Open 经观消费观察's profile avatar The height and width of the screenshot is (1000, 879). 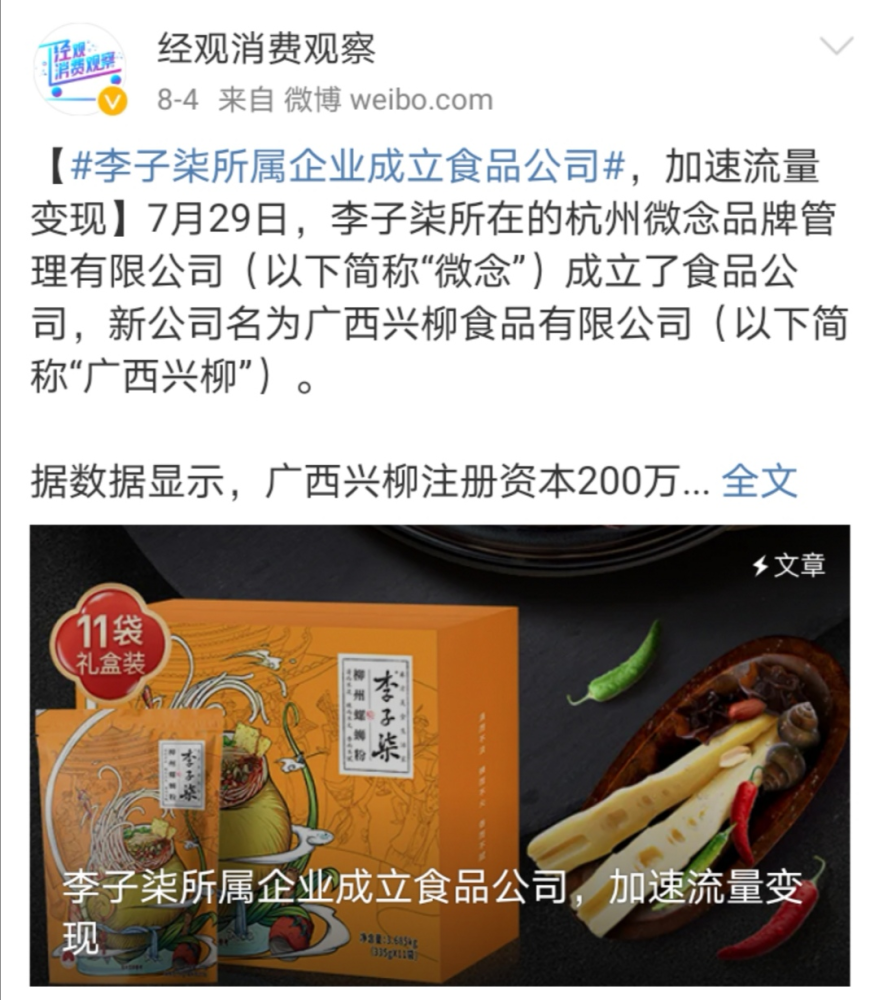click(81, 68)
